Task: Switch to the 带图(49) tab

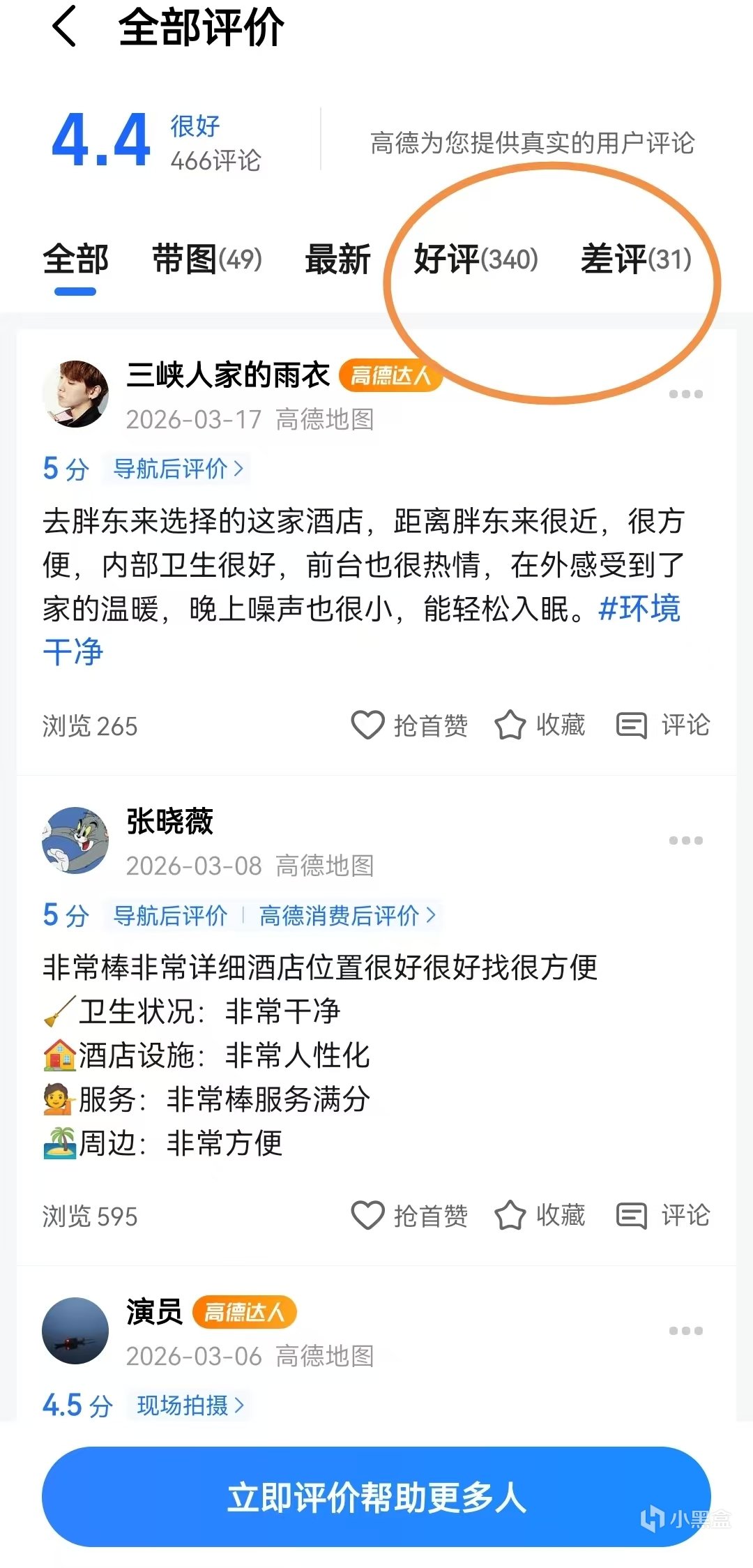Action: tap(207, 259)
